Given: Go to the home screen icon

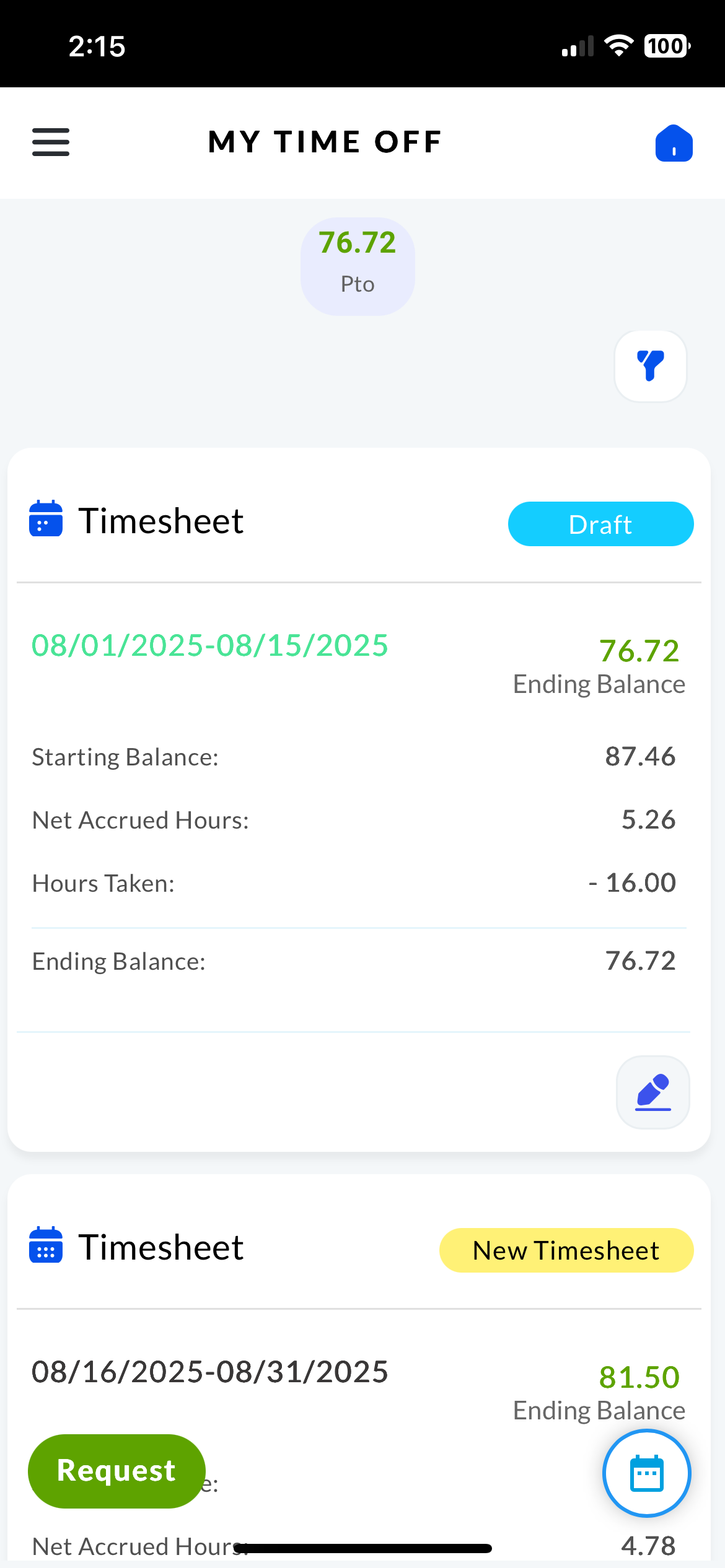Looking at the screenshot, I should pyautogui.click(x=674, y=143).
